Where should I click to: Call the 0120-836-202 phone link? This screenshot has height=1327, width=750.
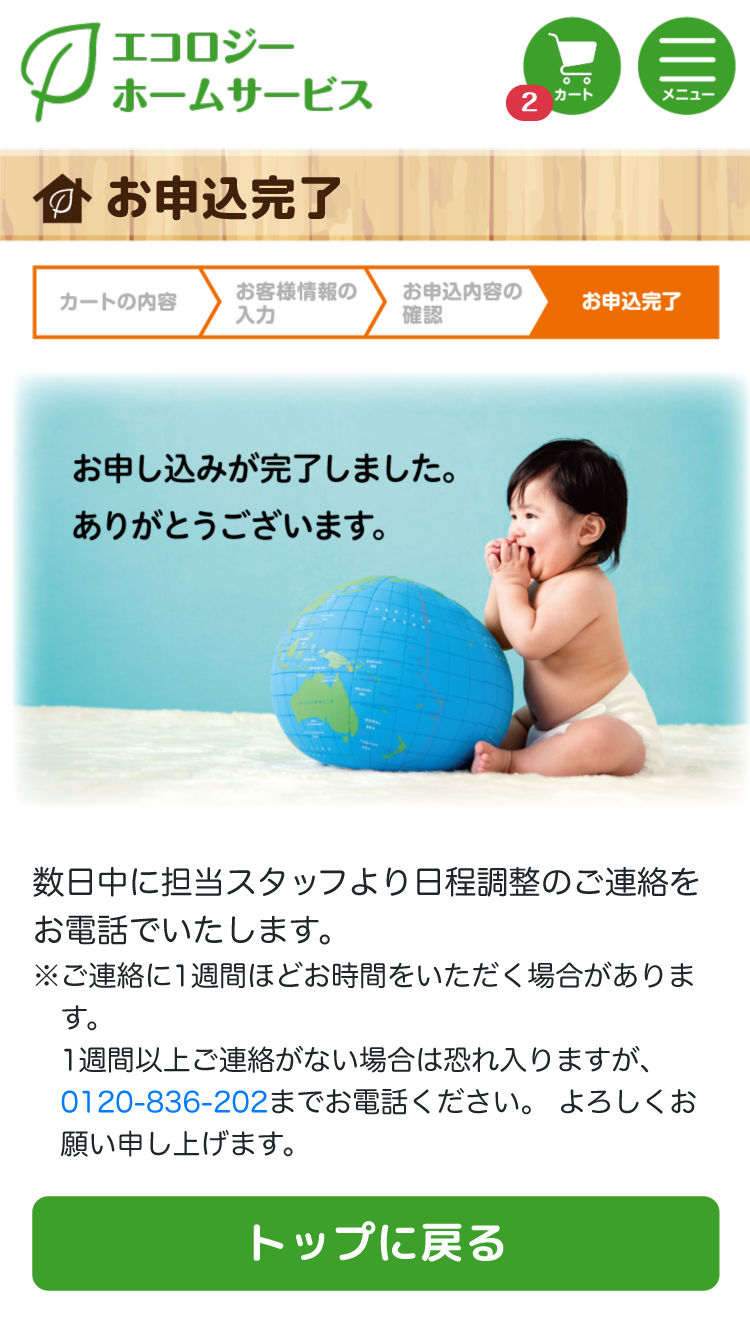164,1102
